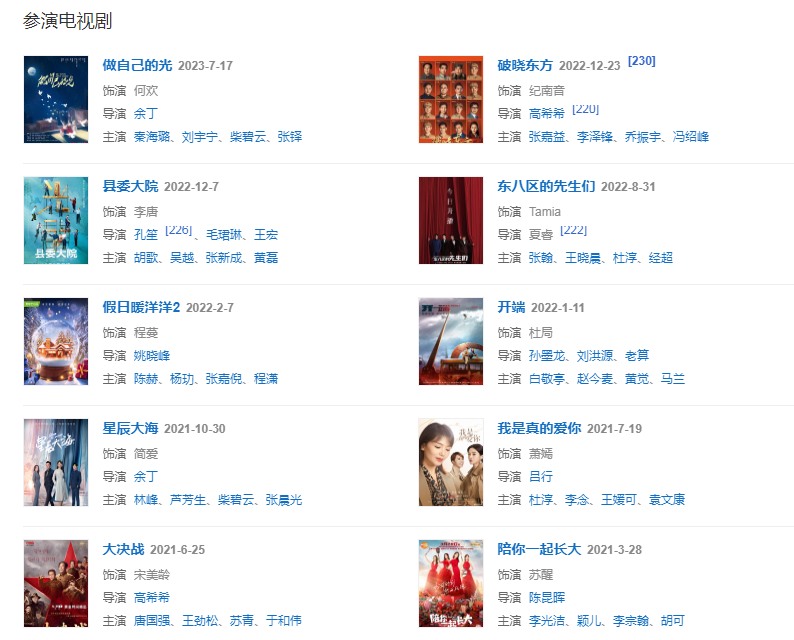Open the 做自己的光 drama title link
This screenshot has width=794, height=640.
tap(137, 65)
